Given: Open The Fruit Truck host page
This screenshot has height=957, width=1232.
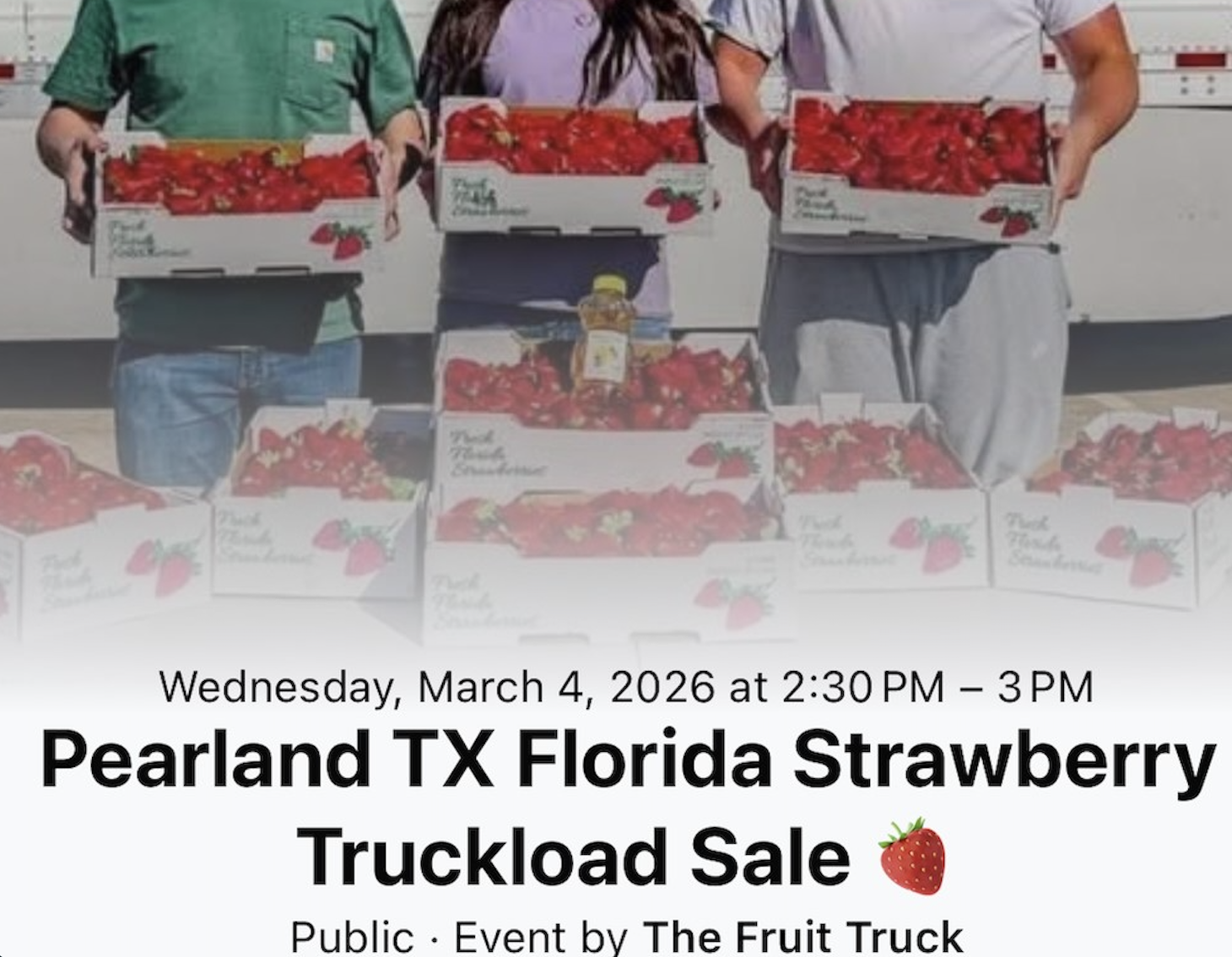Looking at the screenshot, I should point(802,937).
